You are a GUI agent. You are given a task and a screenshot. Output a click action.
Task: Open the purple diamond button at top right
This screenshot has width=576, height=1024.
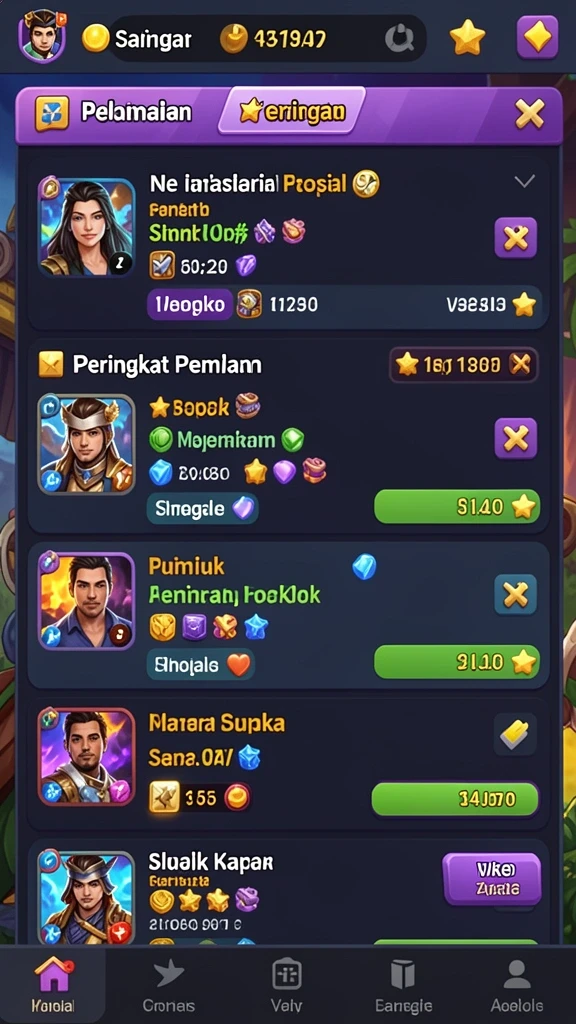(x=537, y=37)
